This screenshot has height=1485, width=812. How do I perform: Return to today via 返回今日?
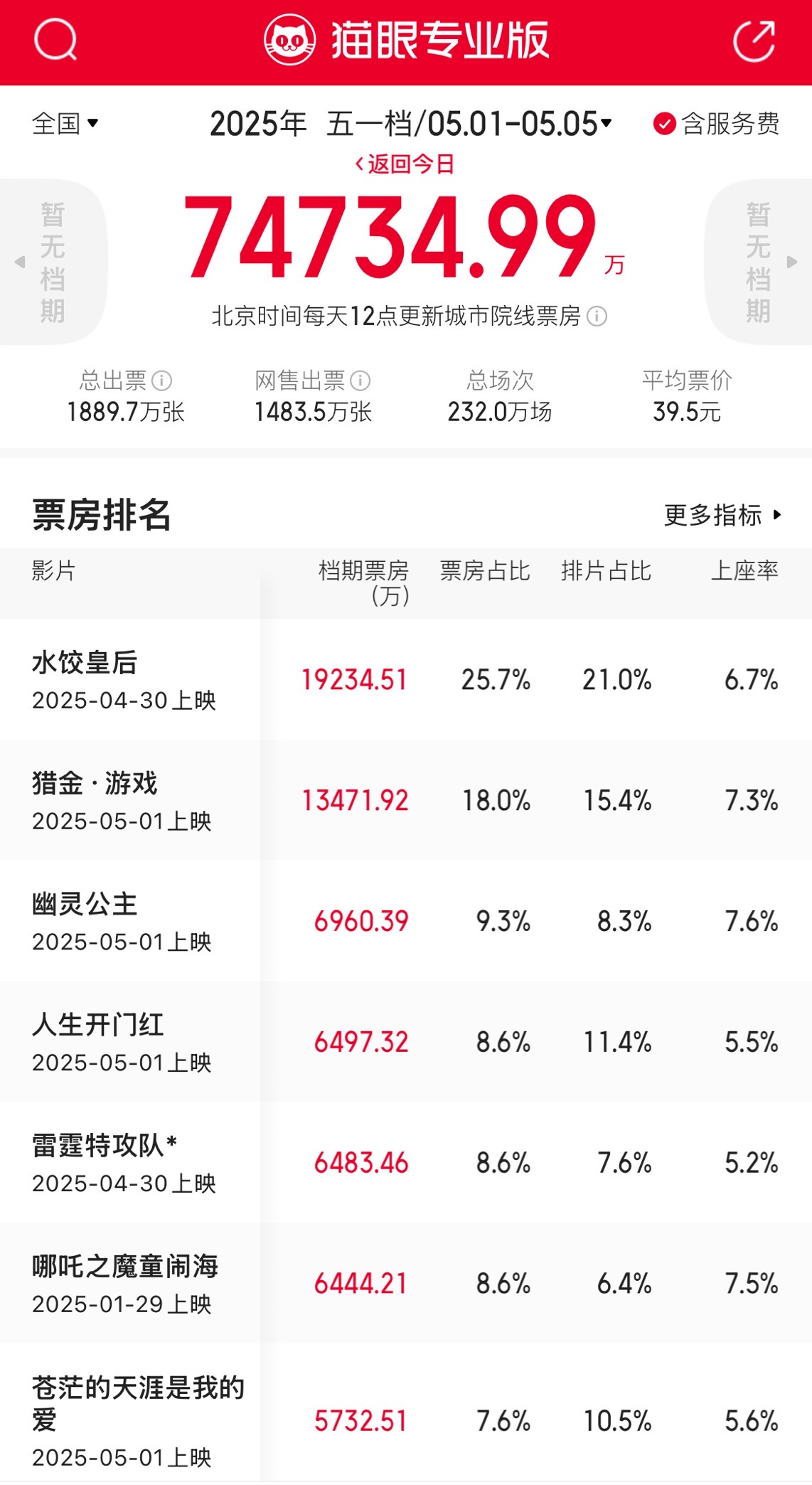405,164
